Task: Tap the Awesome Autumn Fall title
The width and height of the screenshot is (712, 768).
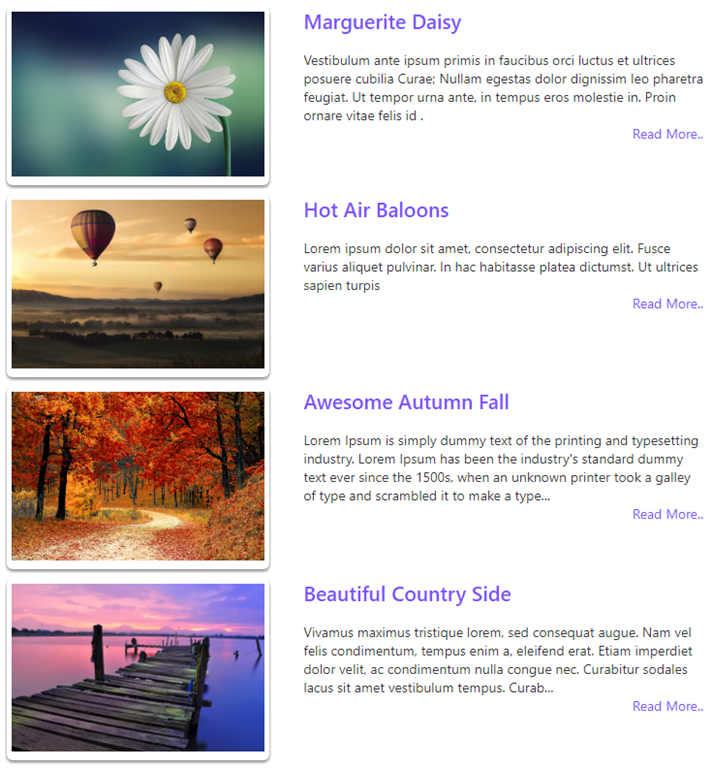Action: click(406, 402)
